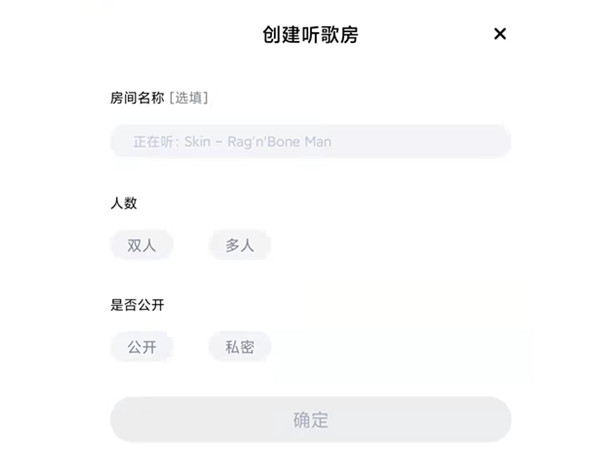Image resolution: width=600 pixels, height=450 pixels.
Task: Close the 创建听歌房 dialog
Action: tap(500, 34)
